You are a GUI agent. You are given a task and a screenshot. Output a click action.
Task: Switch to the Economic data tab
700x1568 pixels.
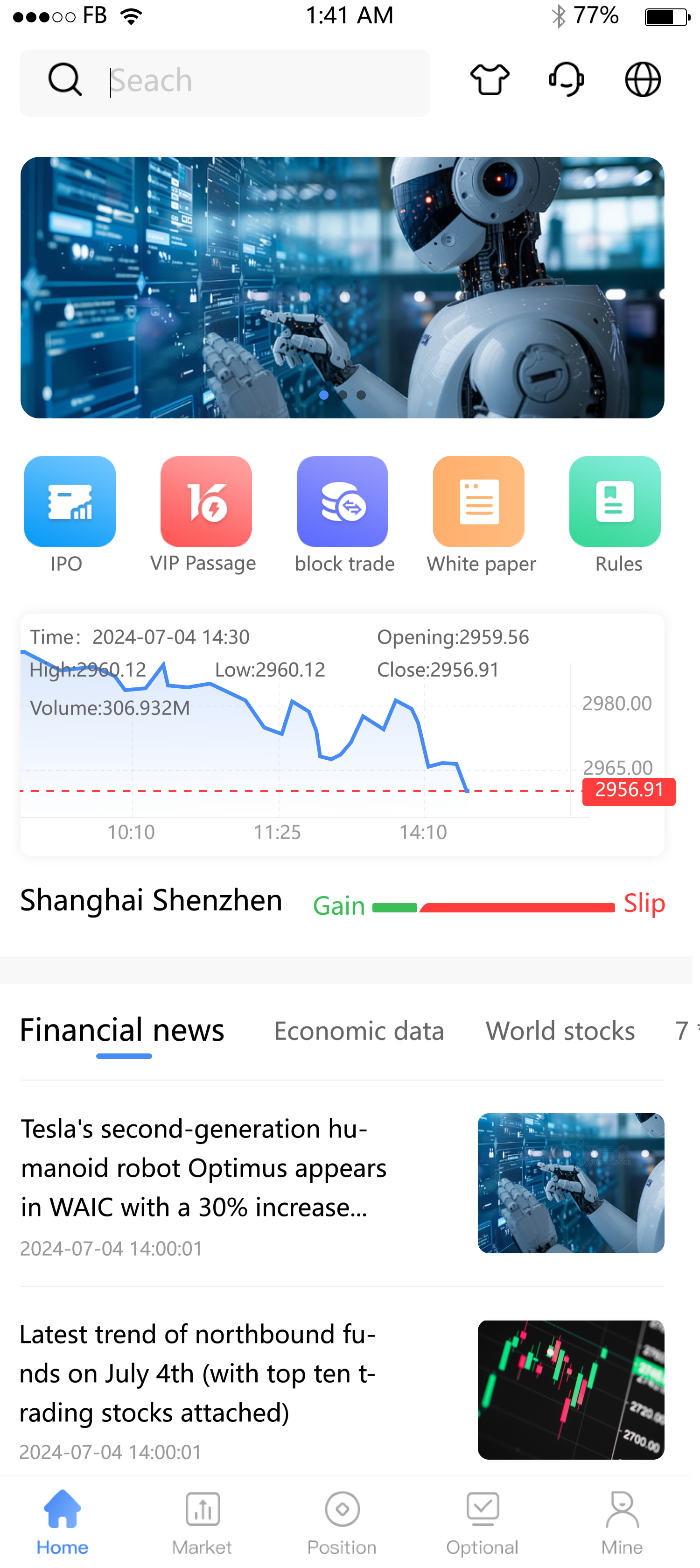click(359, 1031)
